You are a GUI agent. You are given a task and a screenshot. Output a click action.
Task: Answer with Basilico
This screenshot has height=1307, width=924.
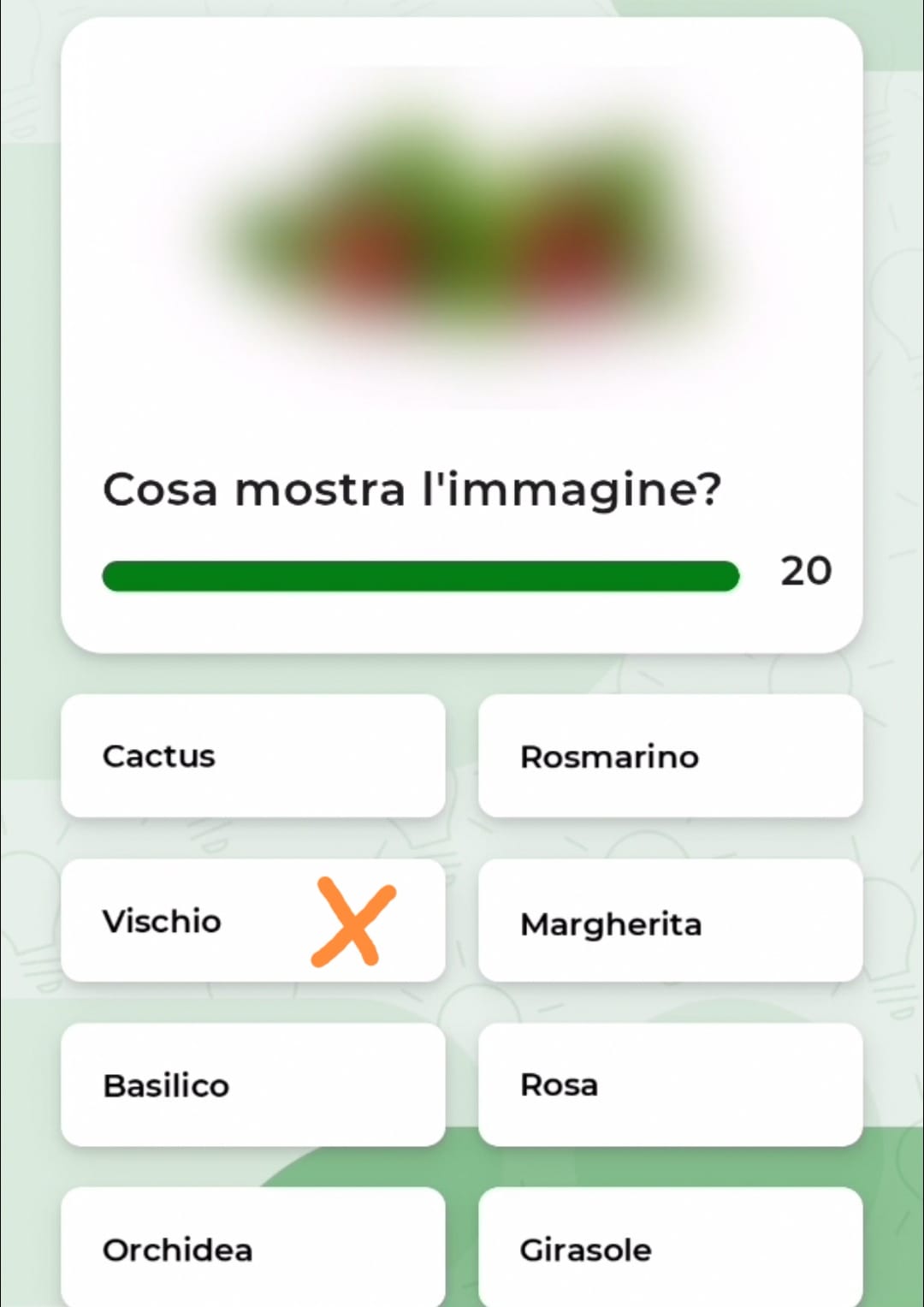click(252, 1084)
